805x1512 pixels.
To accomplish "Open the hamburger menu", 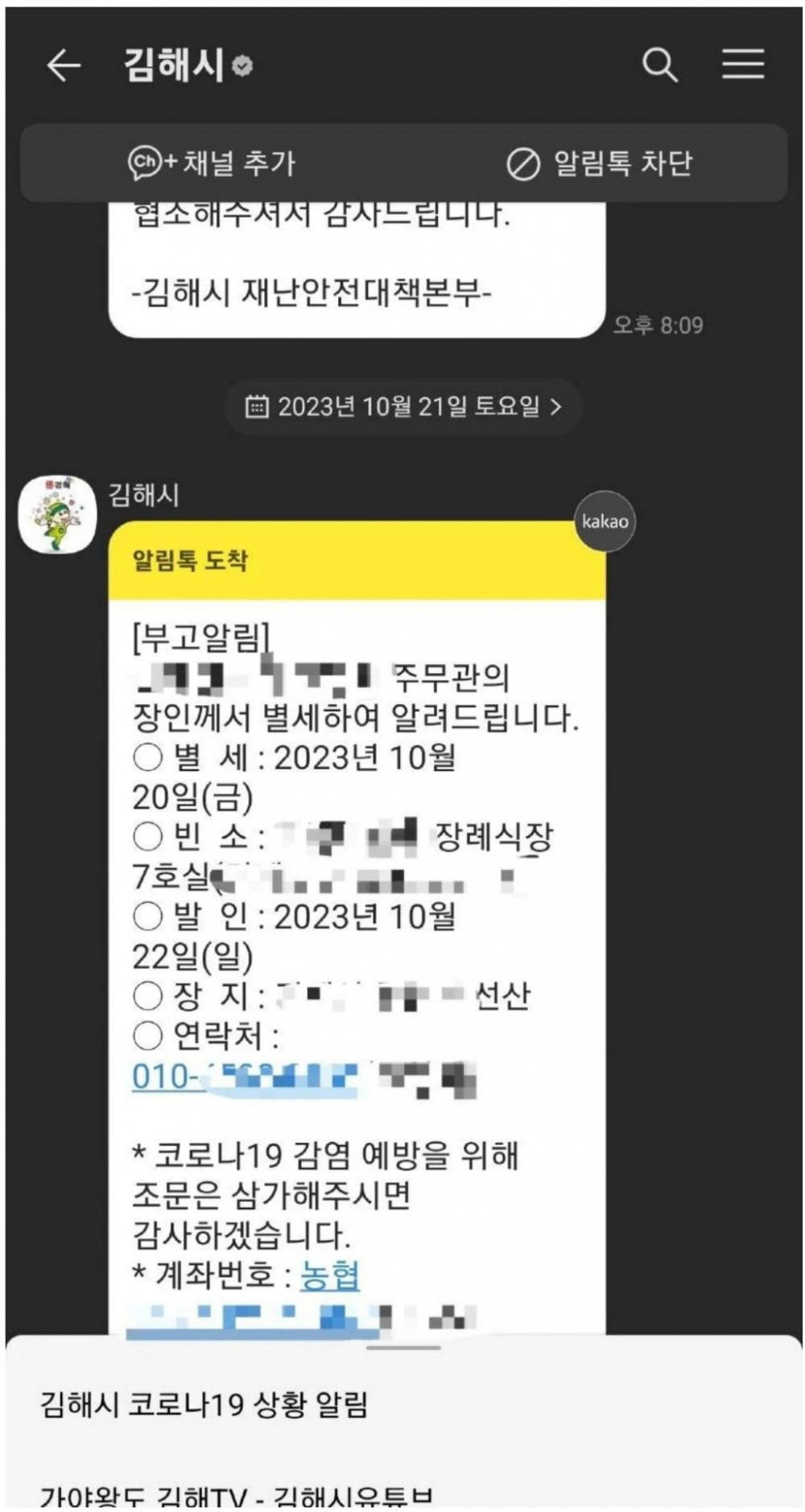I will point(742,64).
